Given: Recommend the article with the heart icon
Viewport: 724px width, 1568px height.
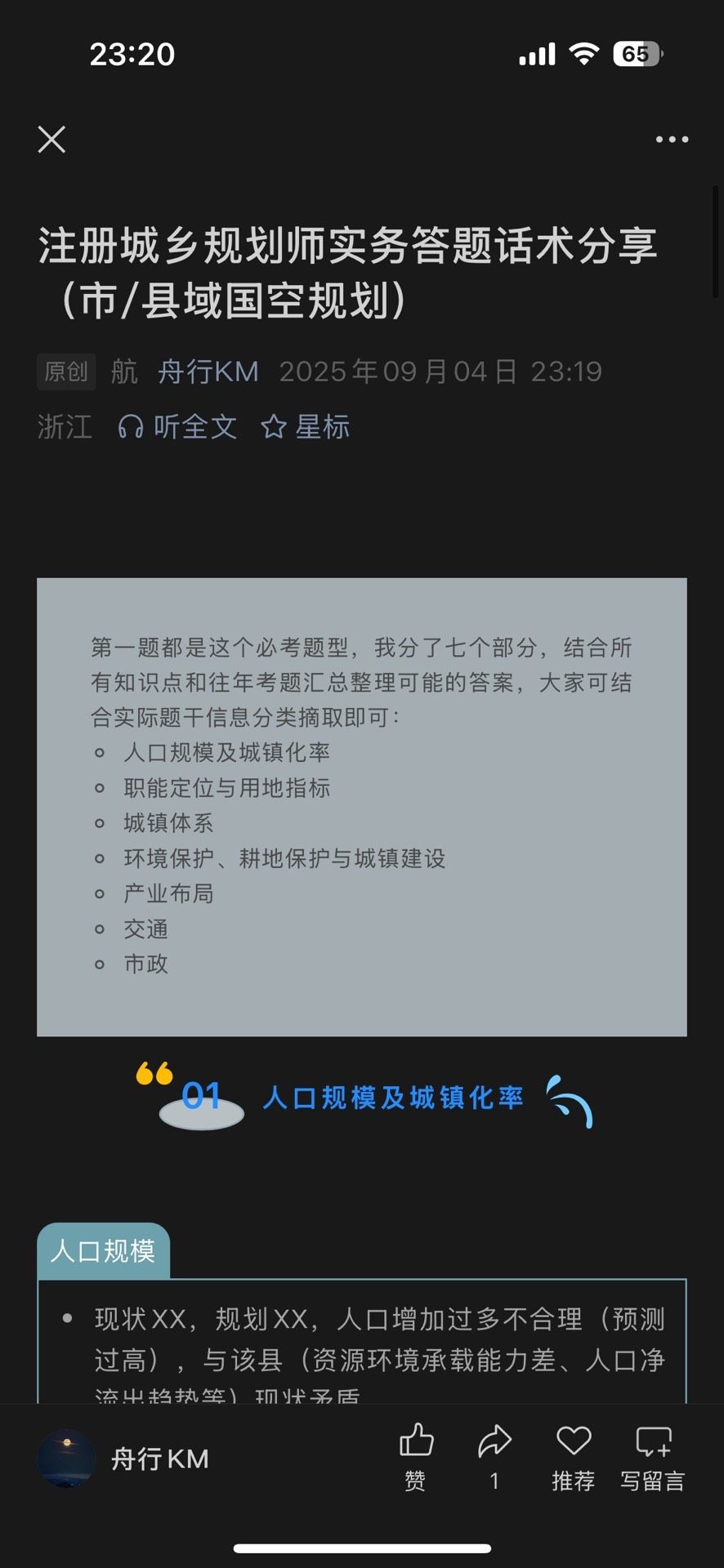Looking at the screenshot, I should (x=573, y=1457).
